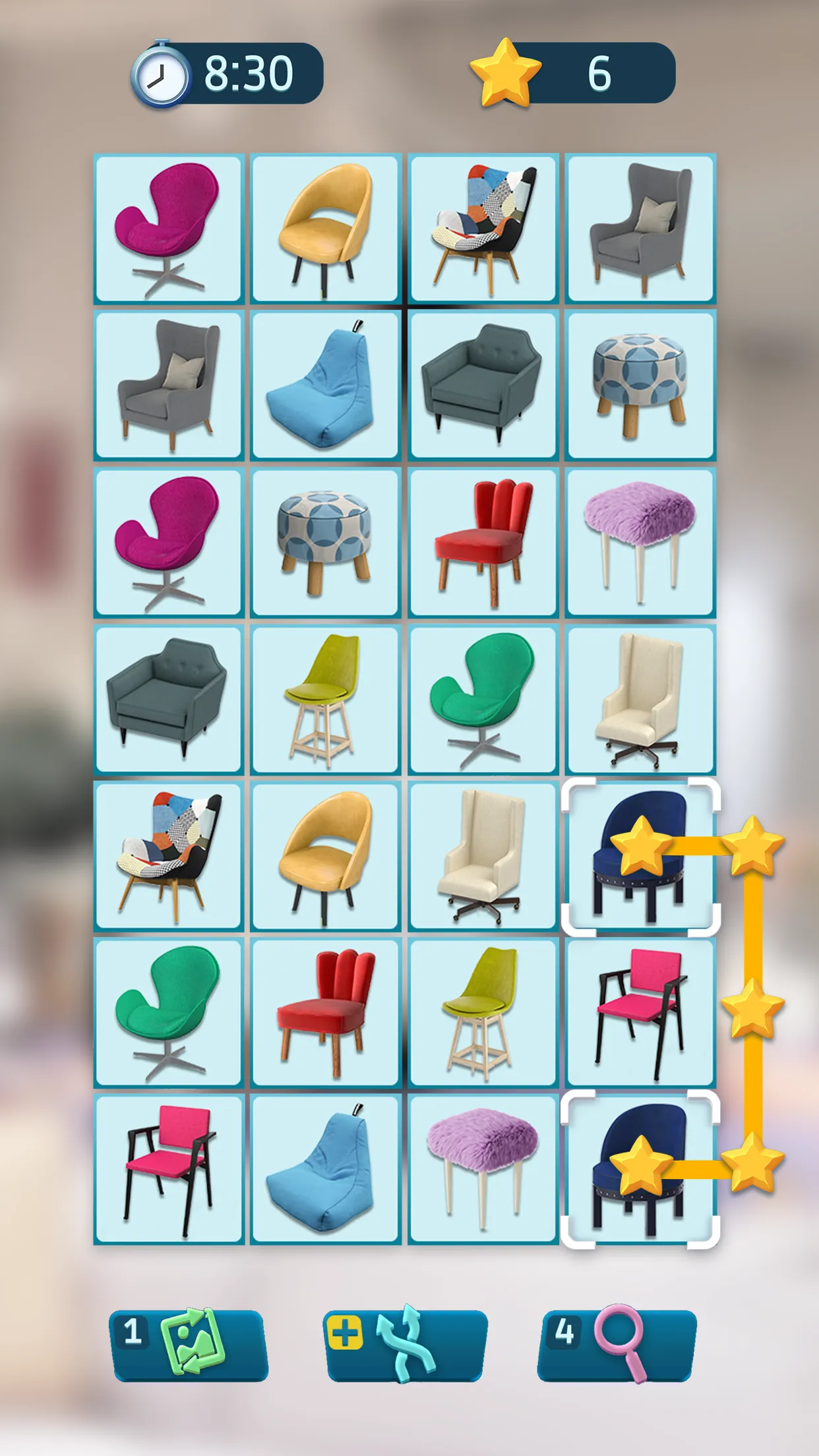Screen dimensions: 819x1456
Task: Pick the pink chair between the navy chairs
Action: [x=640, y=1012]
